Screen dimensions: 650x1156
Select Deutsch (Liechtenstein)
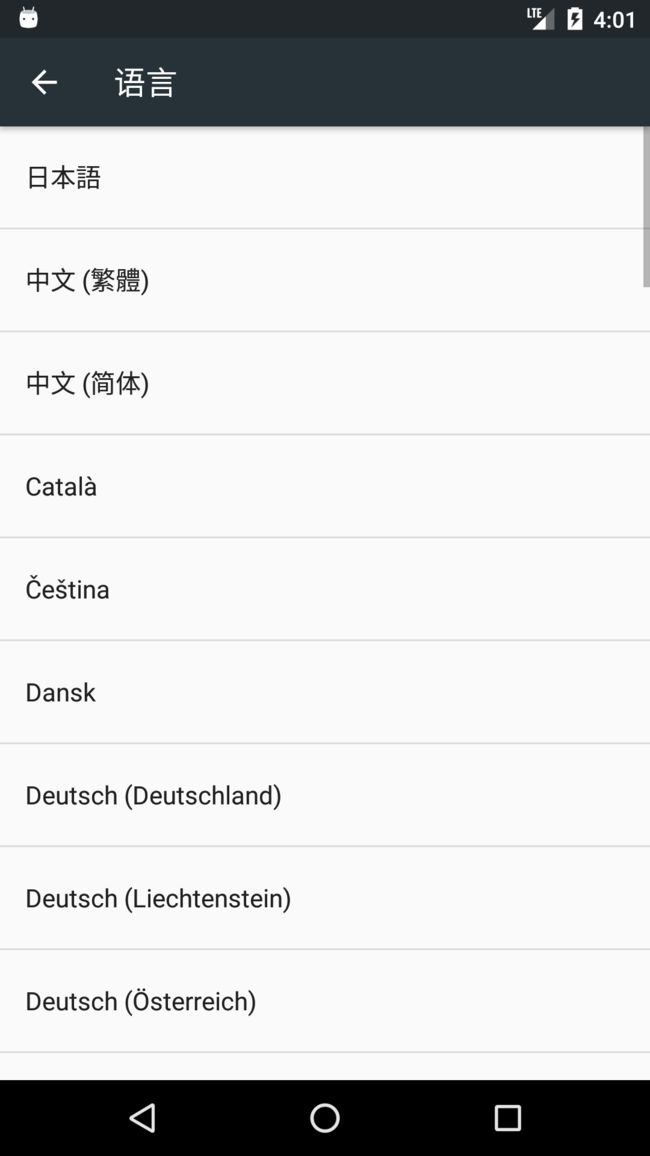pyautogui.click(x=325, y=898)
